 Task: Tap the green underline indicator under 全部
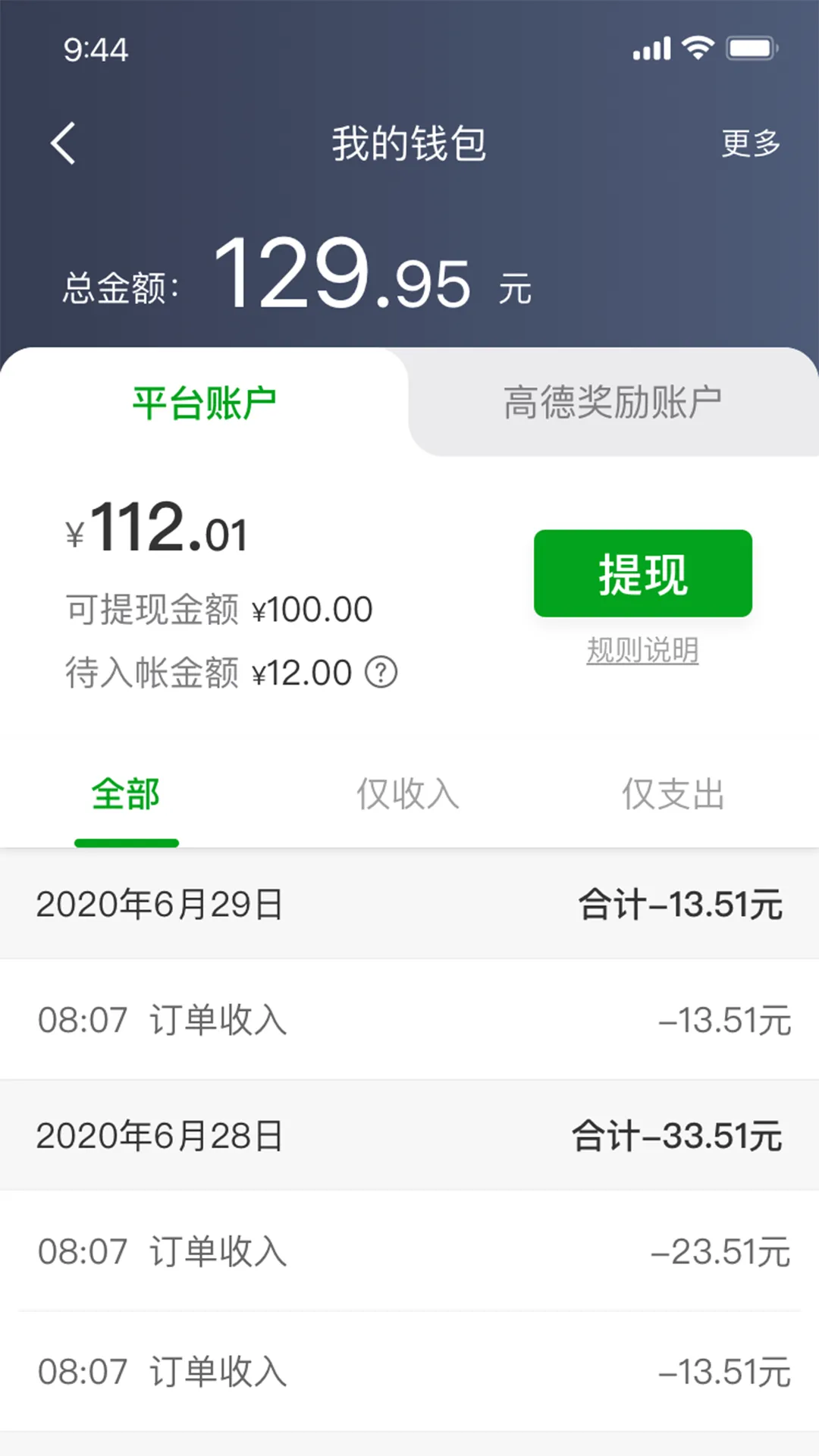pos(127,841)
